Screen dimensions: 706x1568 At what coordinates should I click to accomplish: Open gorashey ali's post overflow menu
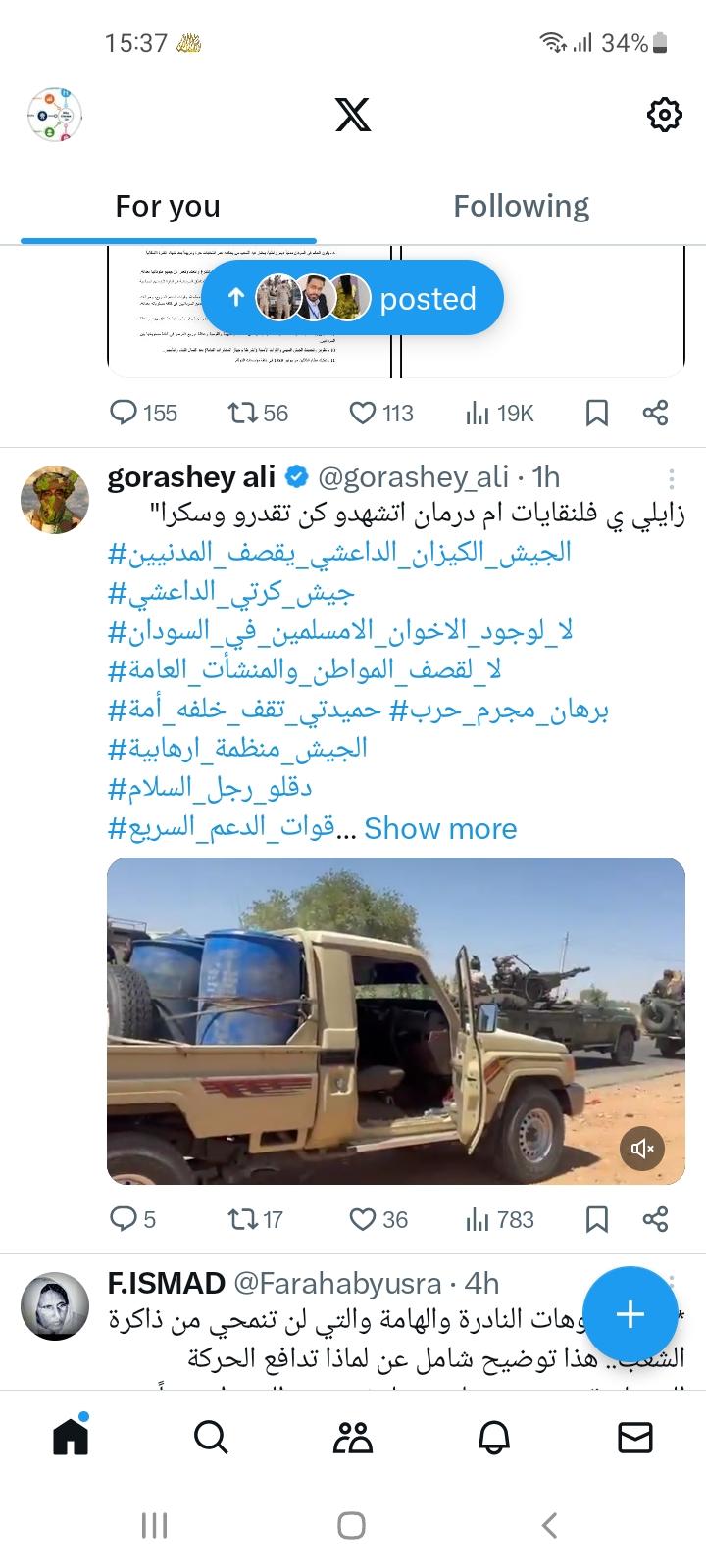(x=672, y=478)
